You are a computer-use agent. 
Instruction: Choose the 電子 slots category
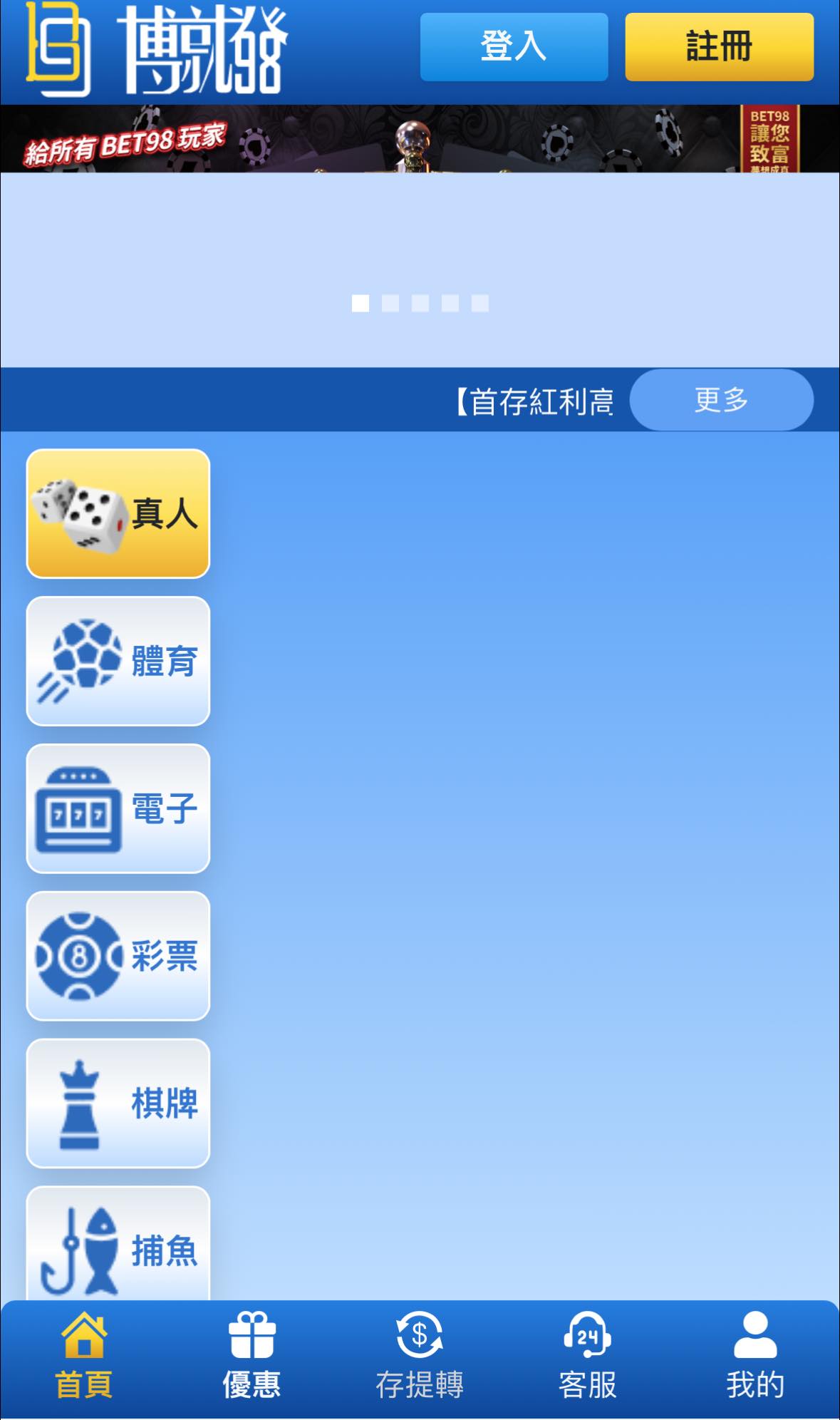118,808
